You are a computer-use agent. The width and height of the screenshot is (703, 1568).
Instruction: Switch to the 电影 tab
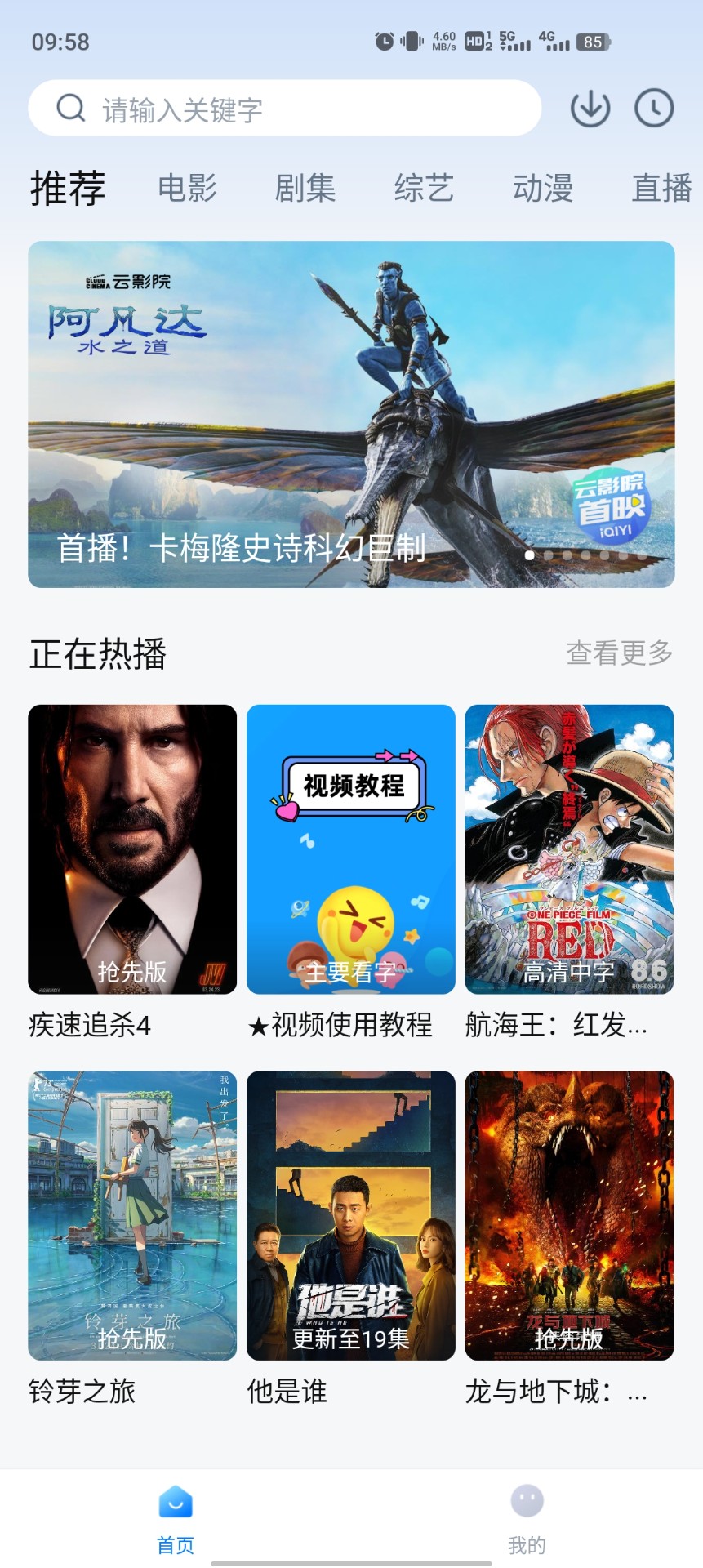click(188, 188)
